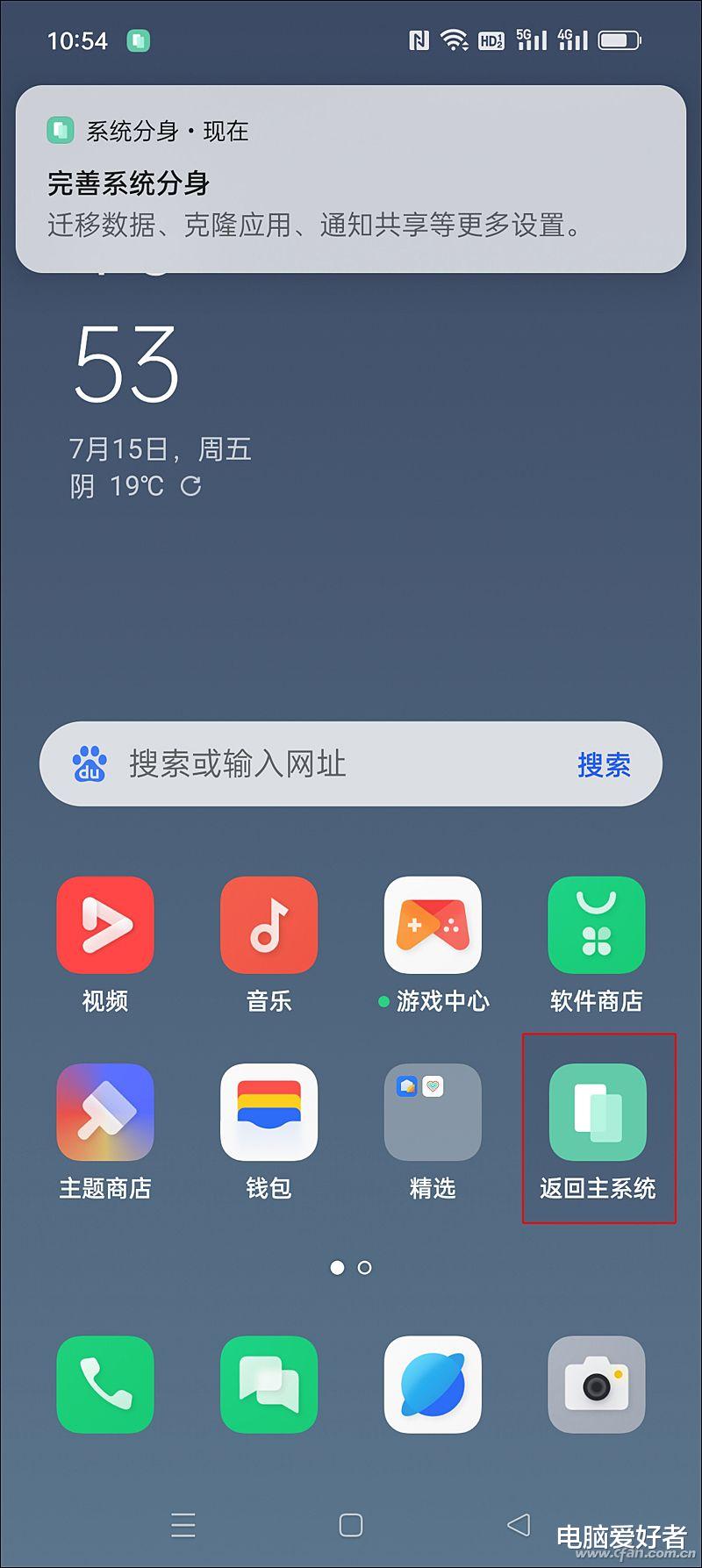Open the 软件商店 app store
The width and height of the screenshot is (702, 1568).
tap(597, 924)
